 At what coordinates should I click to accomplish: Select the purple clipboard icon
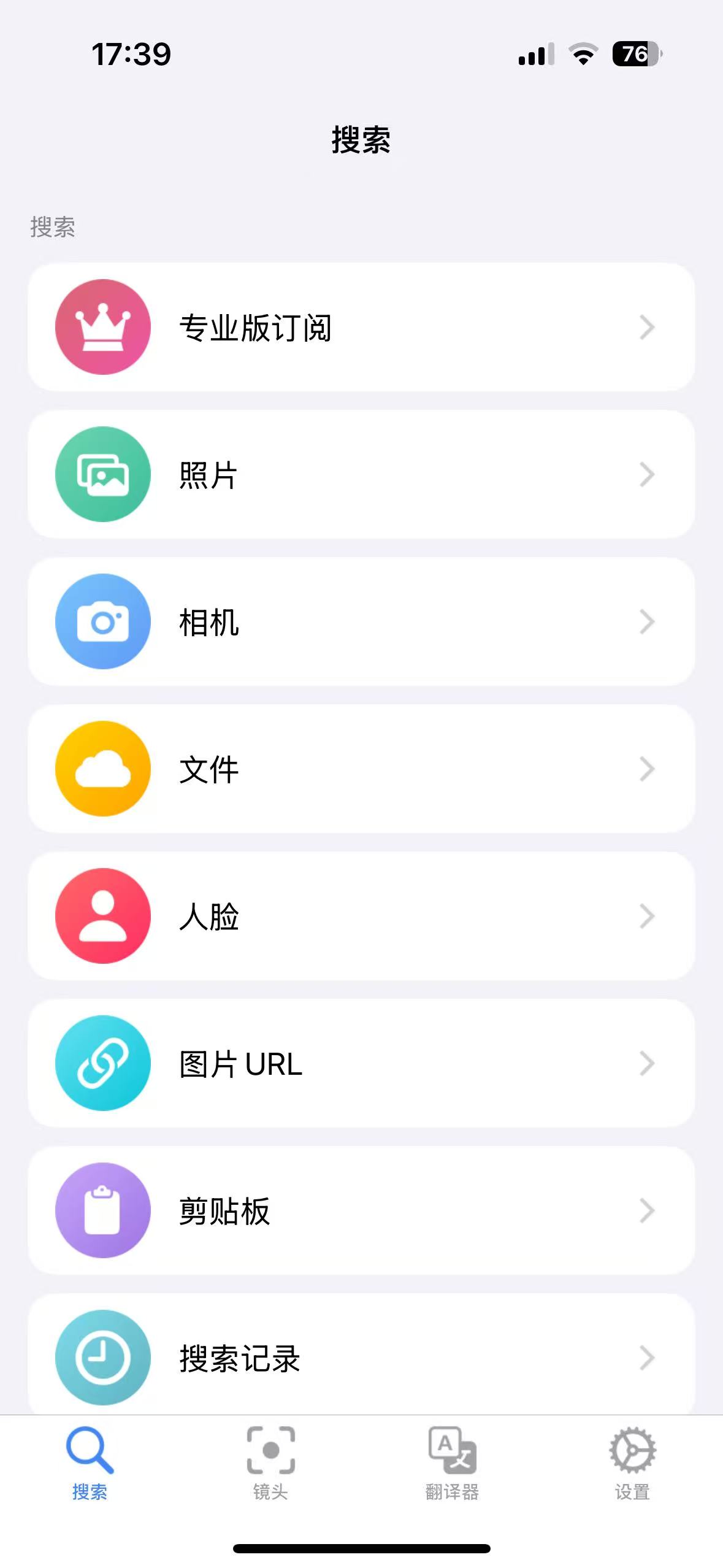click(102, 1210)
